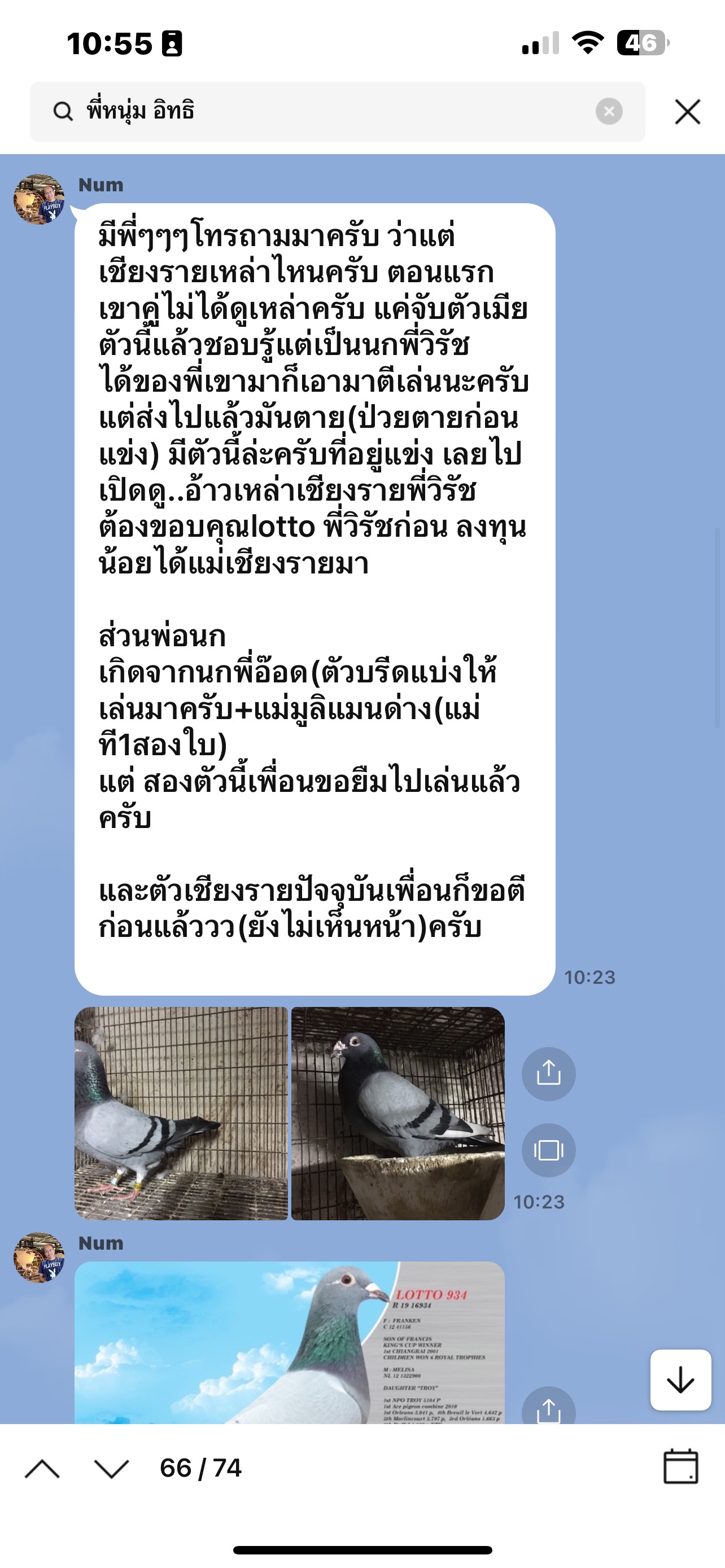This screenshot has width=725, height=1568.
Task: Close the chat search
Action: 687,112
